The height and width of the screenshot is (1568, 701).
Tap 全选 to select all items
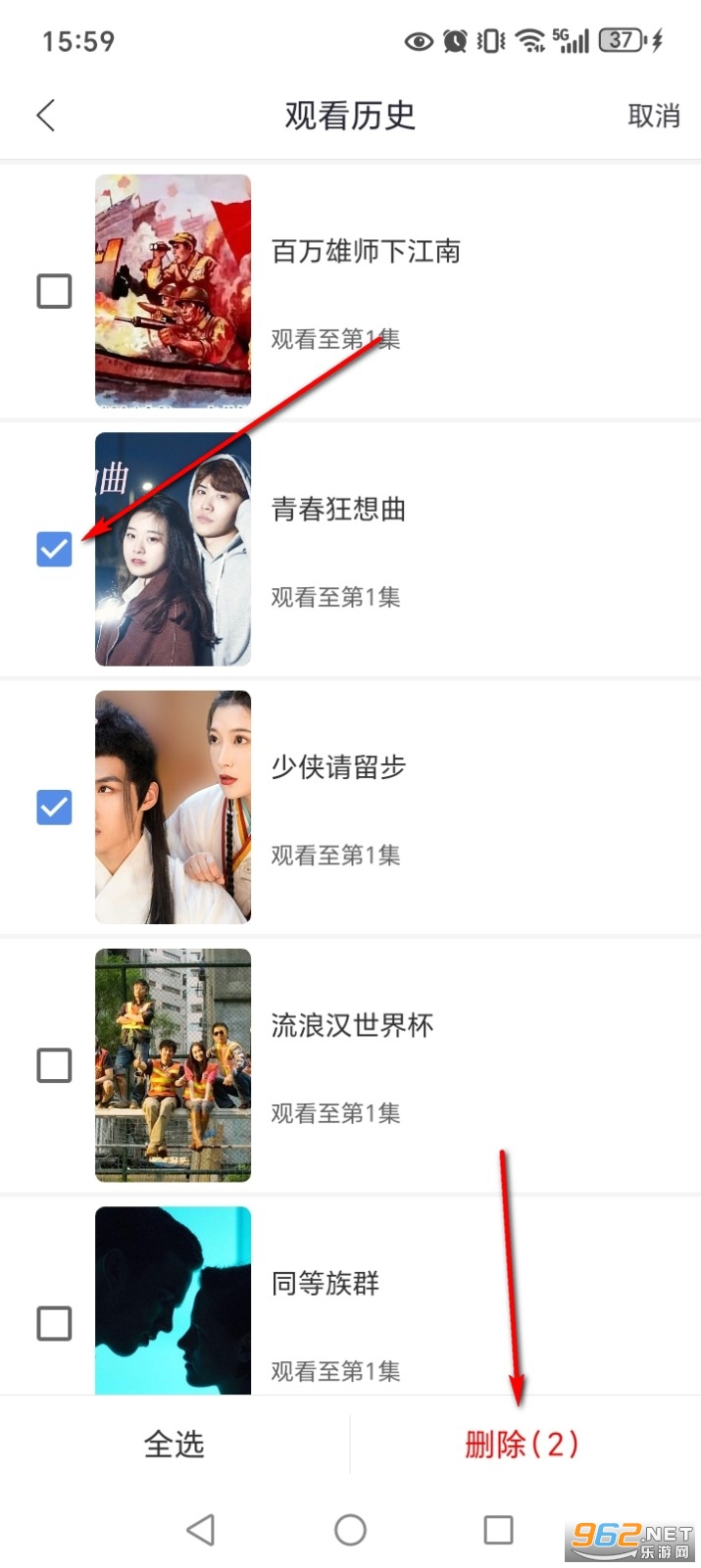pos(175,1444)
